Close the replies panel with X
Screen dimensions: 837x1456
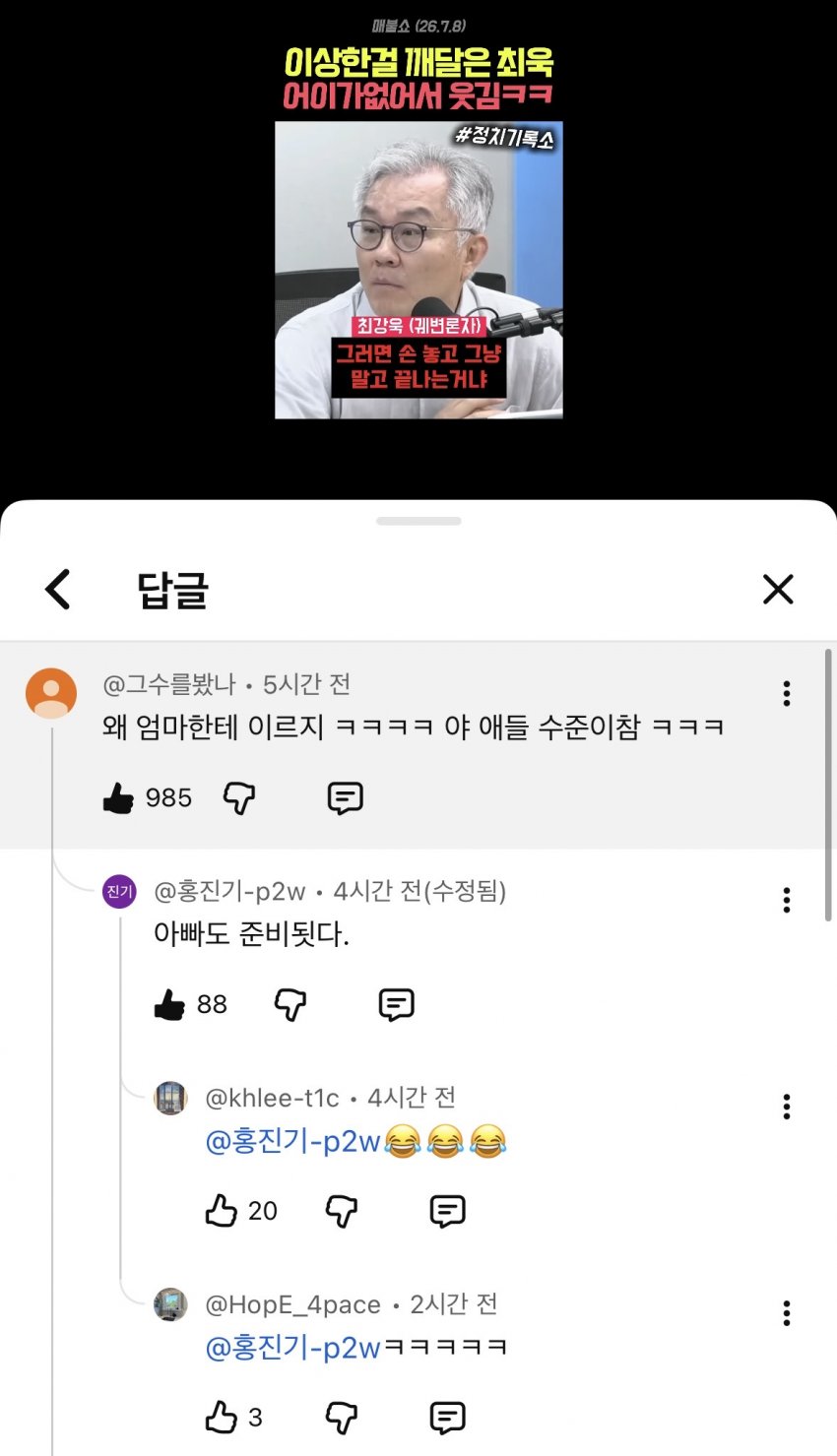point(778,589)
